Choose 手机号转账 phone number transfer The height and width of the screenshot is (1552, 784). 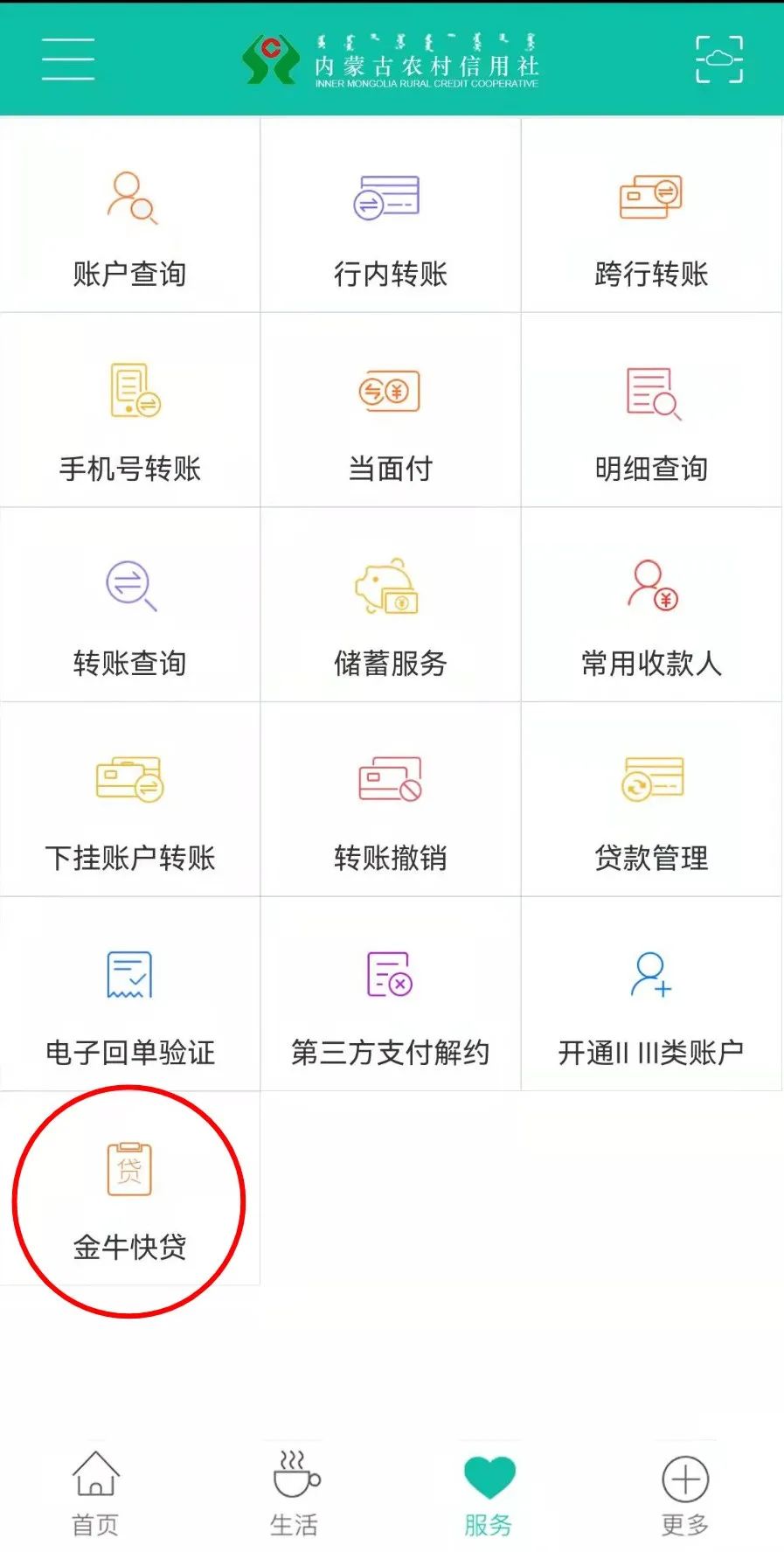(x=130, y=410)
